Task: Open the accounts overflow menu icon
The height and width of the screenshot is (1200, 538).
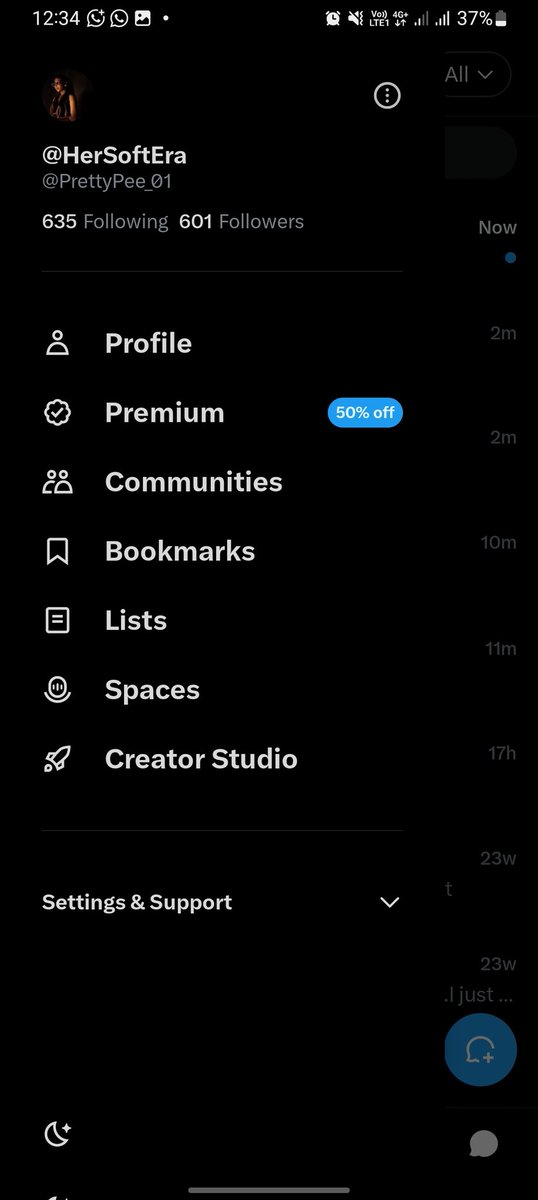Action: coord(387,96)
